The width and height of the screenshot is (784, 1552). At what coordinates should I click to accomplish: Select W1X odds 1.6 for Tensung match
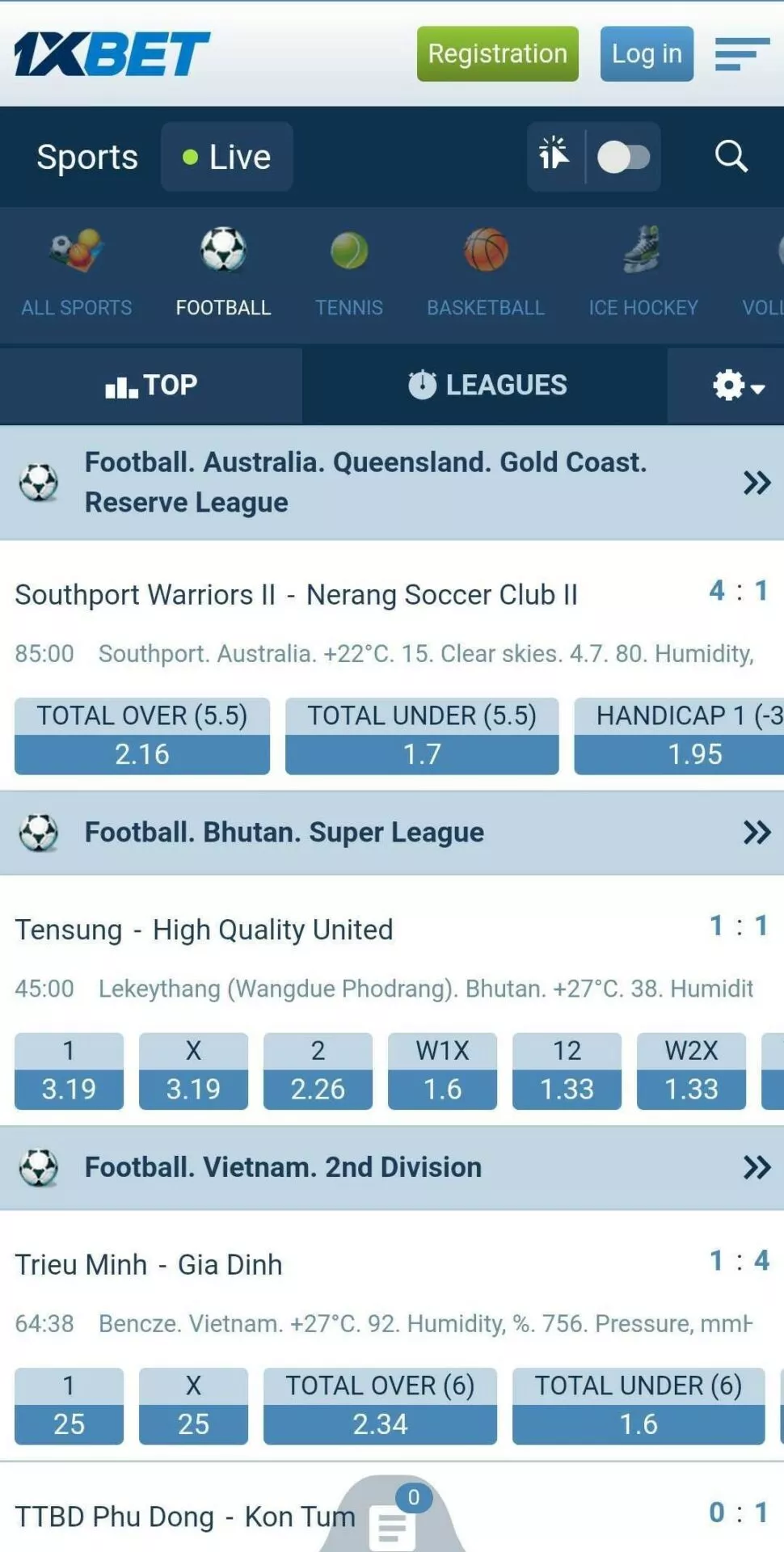[442, 1071]
